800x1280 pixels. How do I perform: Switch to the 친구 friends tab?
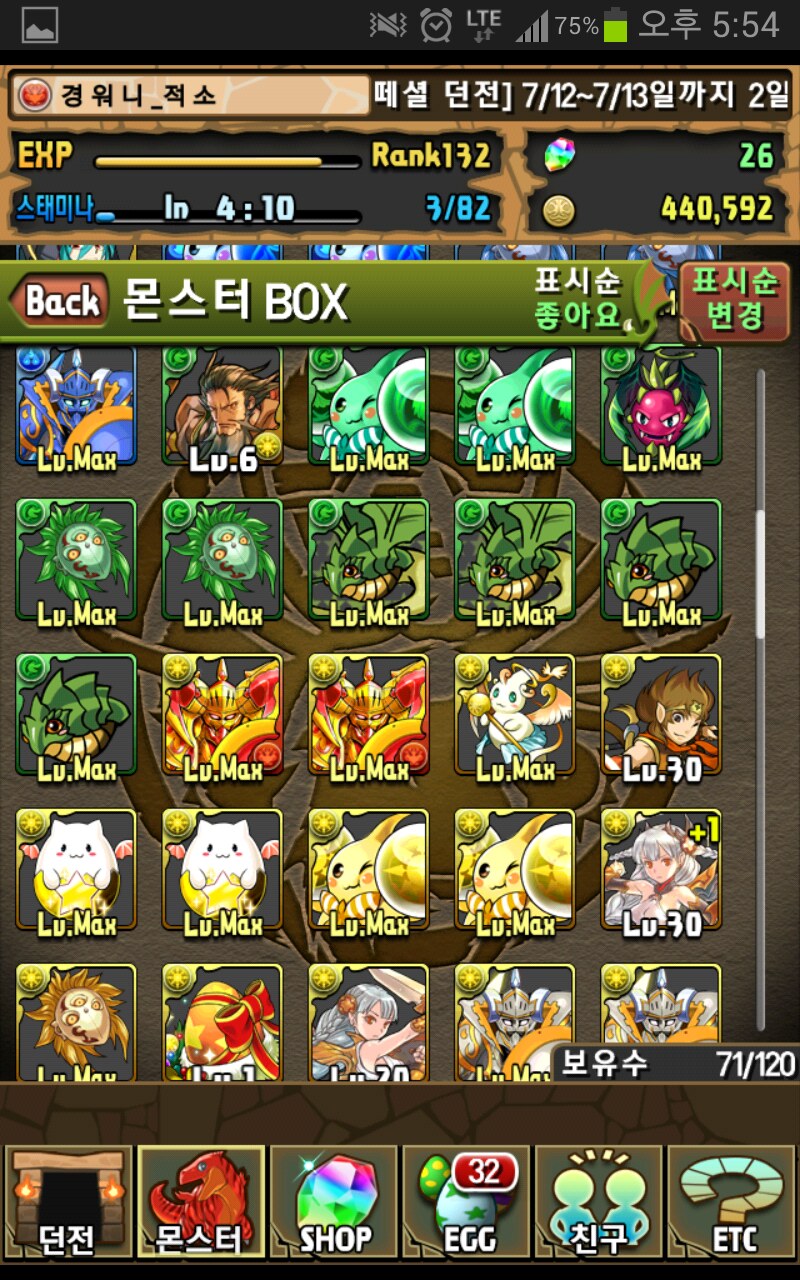600,1202
